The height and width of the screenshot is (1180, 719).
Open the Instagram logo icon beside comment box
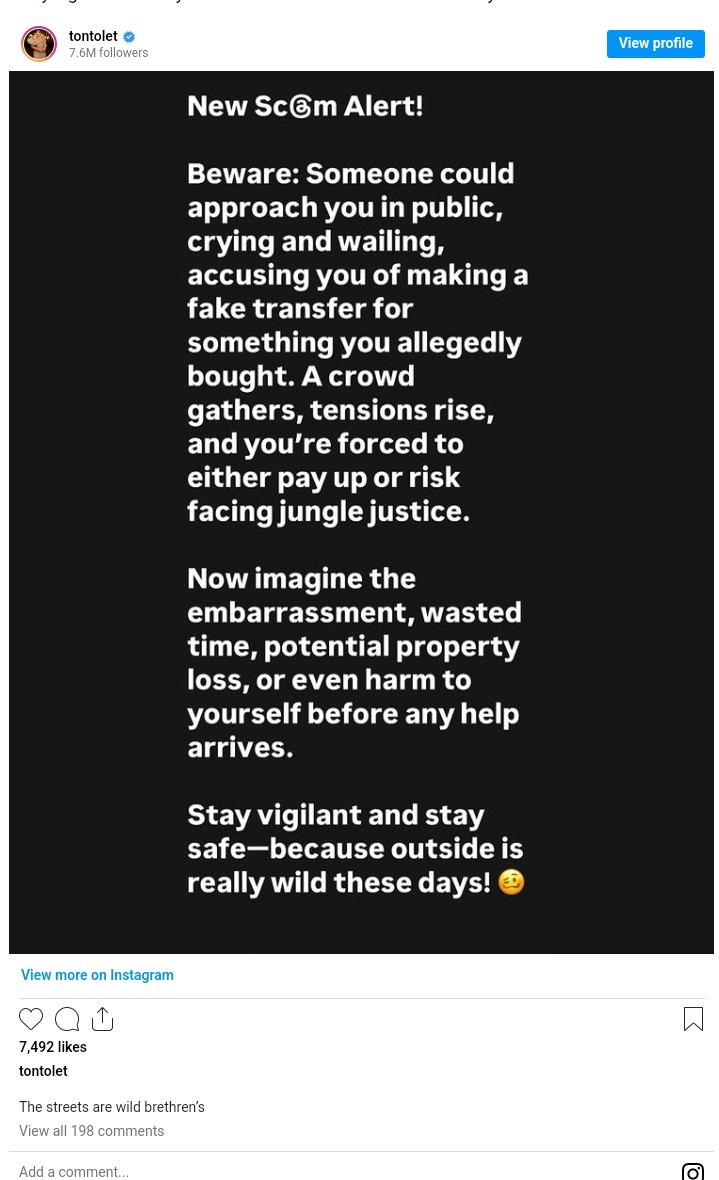(x=692, y=1171)
